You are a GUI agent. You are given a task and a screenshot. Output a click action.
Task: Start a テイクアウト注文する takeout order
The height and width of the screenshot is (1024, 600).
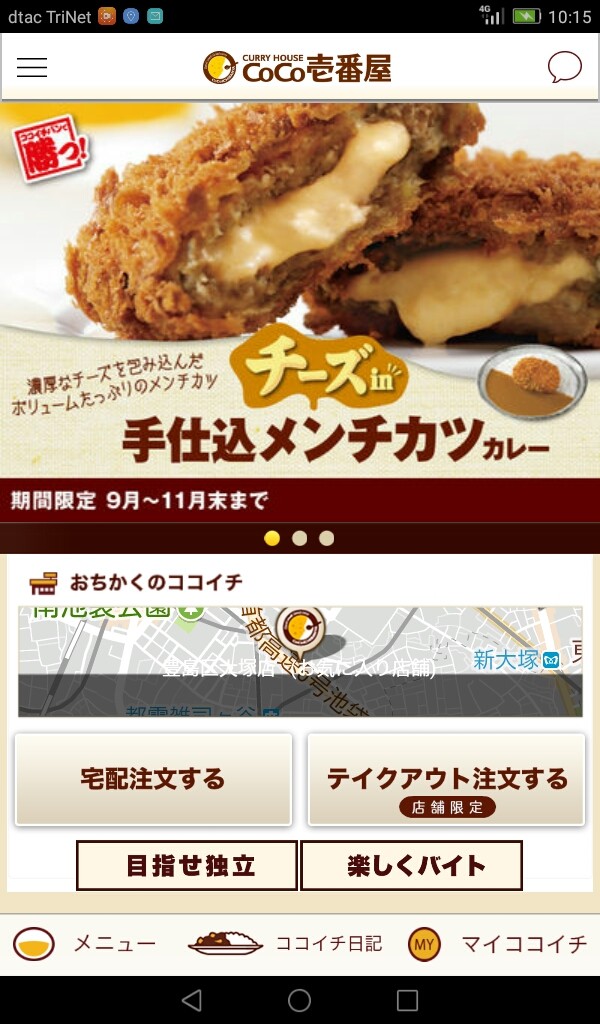click(446, 779)
